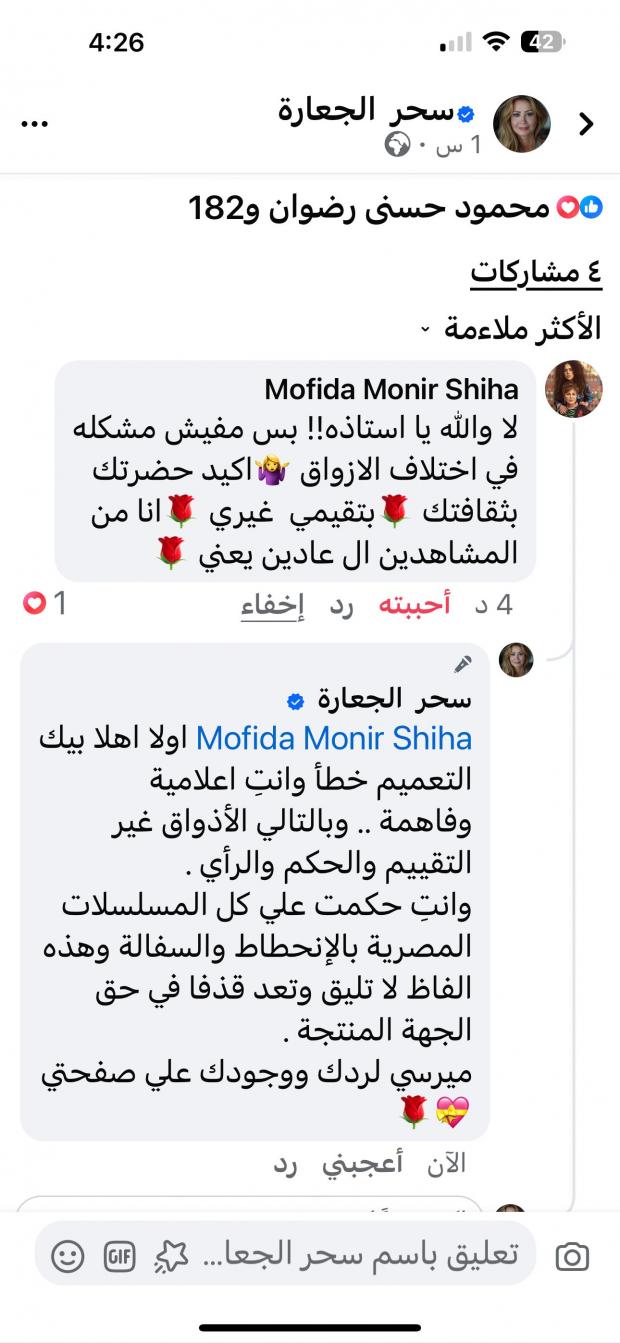
Task: Open the tagged Mofida Monir Shiha mention
Action: click(x=334, y=739)
